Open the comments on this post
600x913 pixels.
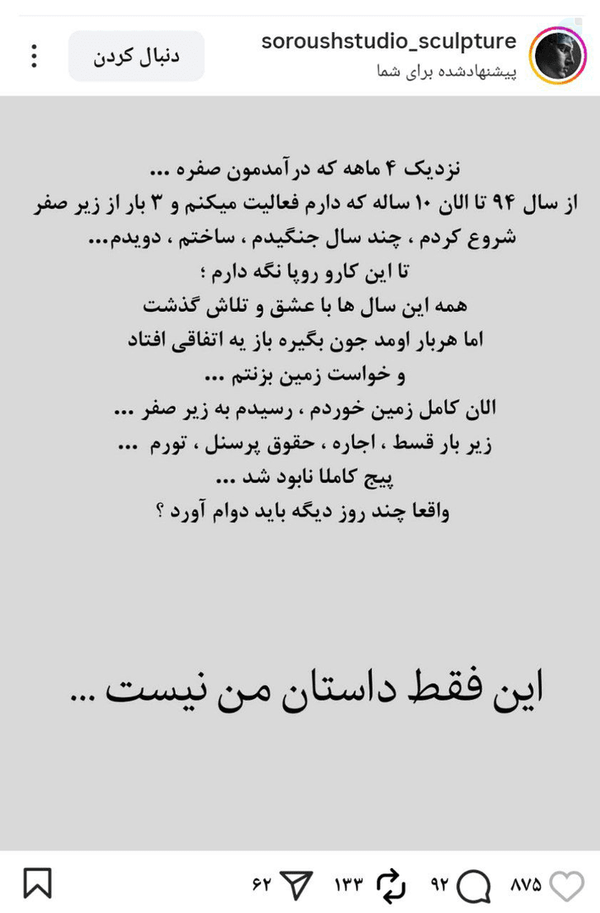coord(473,885)
